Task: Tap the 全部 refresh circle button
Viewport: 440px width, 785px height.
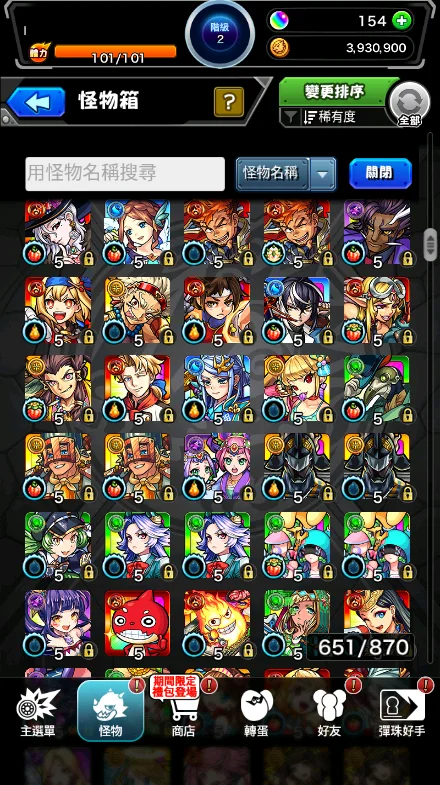Action: (409, 104)
